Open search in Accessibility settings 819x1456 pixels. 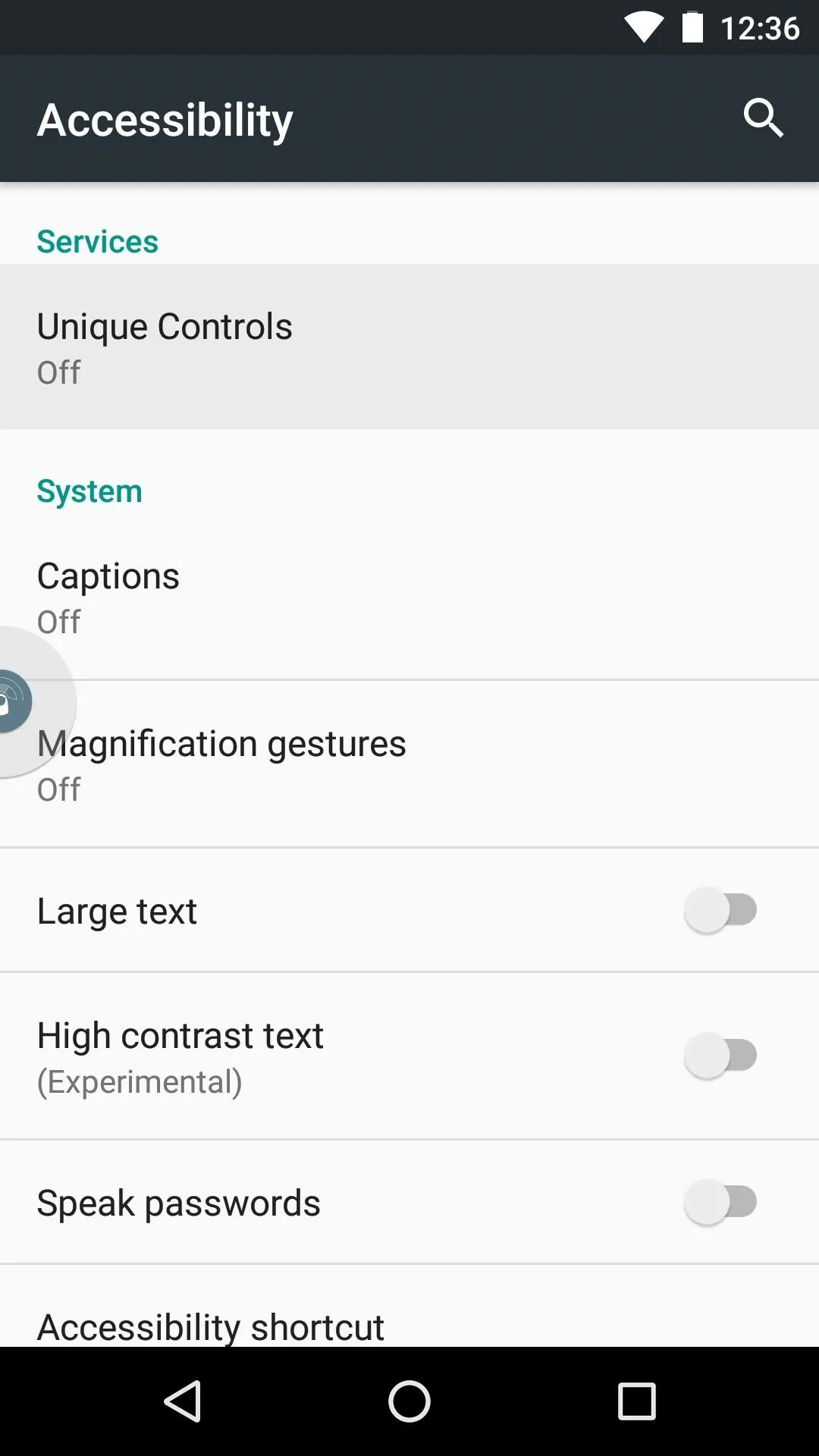(x=763, y=118)
